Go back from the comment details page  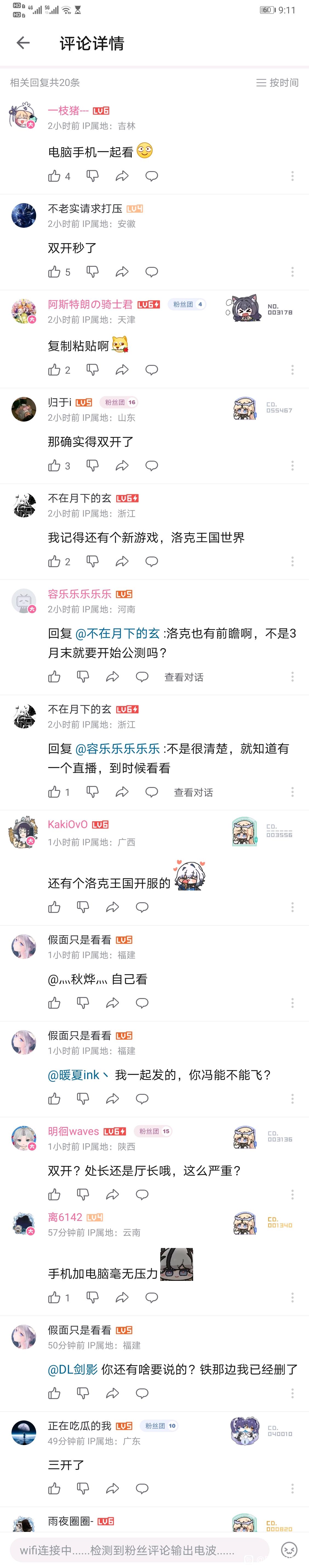pyautogui.click(x=23, y=43)
